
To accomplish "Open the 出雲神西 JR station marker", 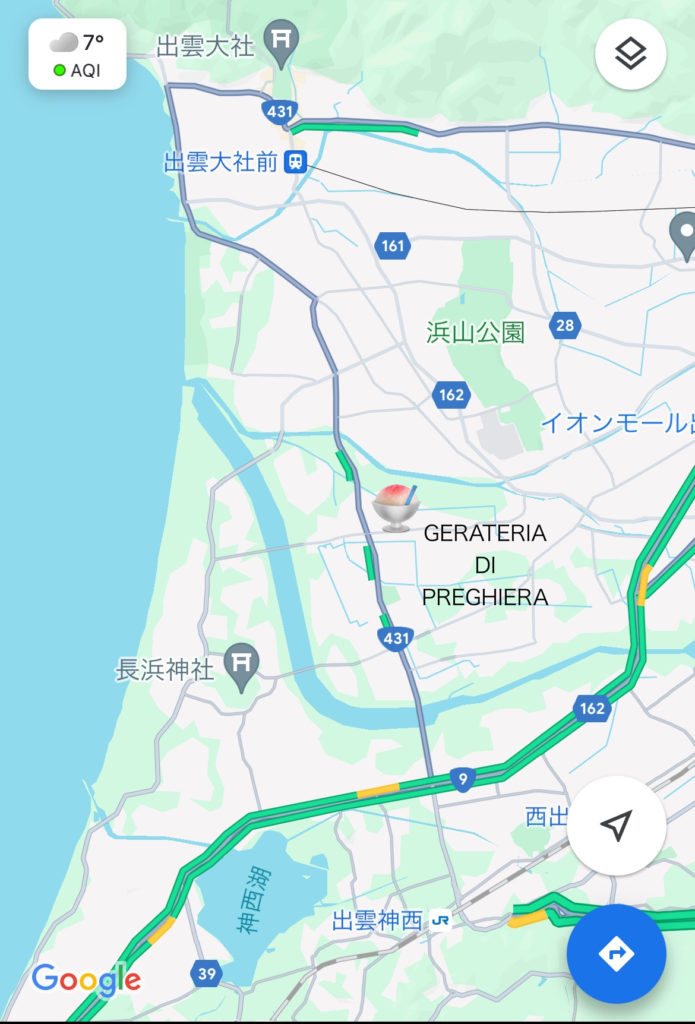I will tap(439, 920).
